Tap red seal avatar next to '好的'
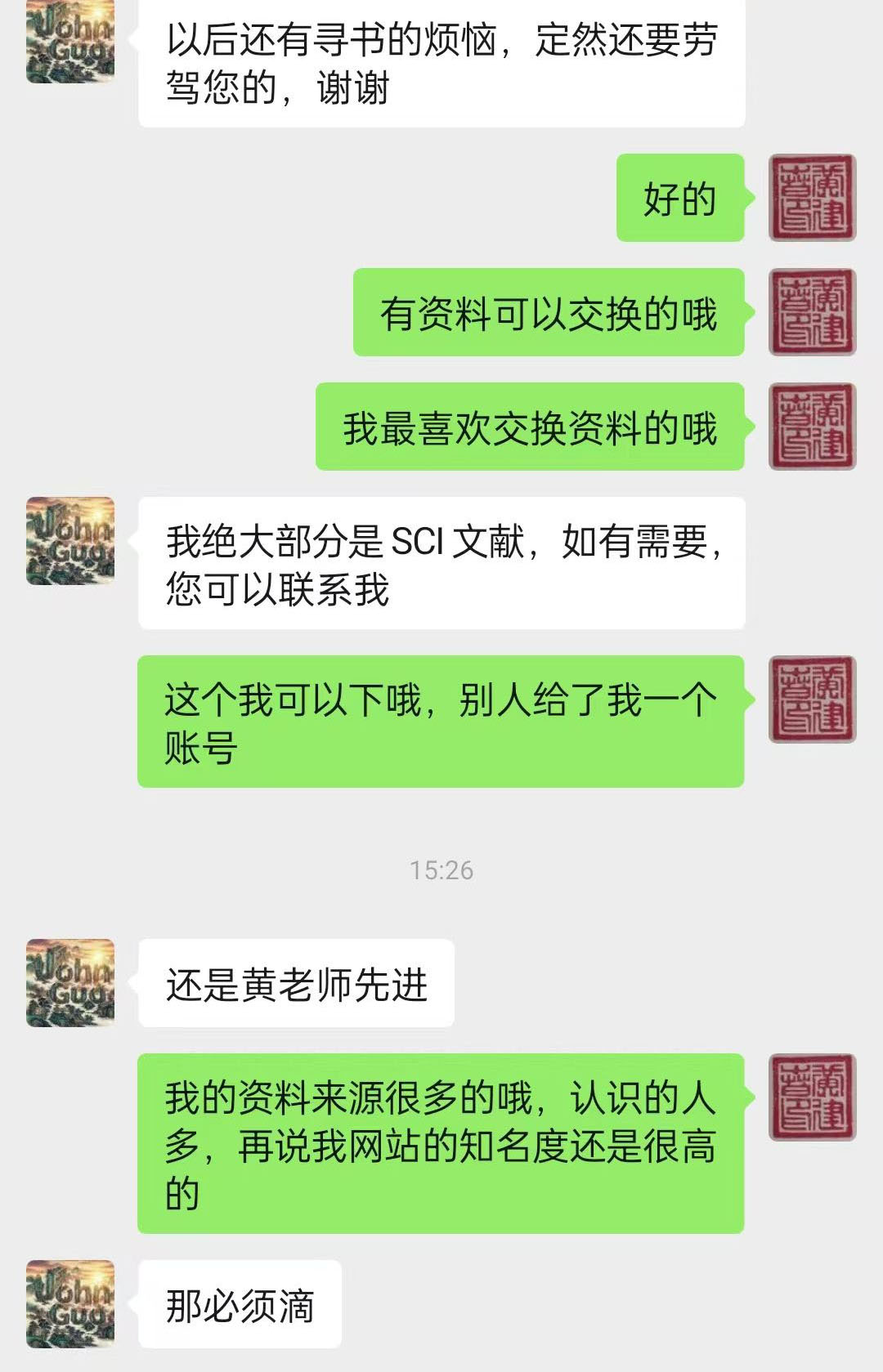 pyautogui.click(x=812, y=198)
